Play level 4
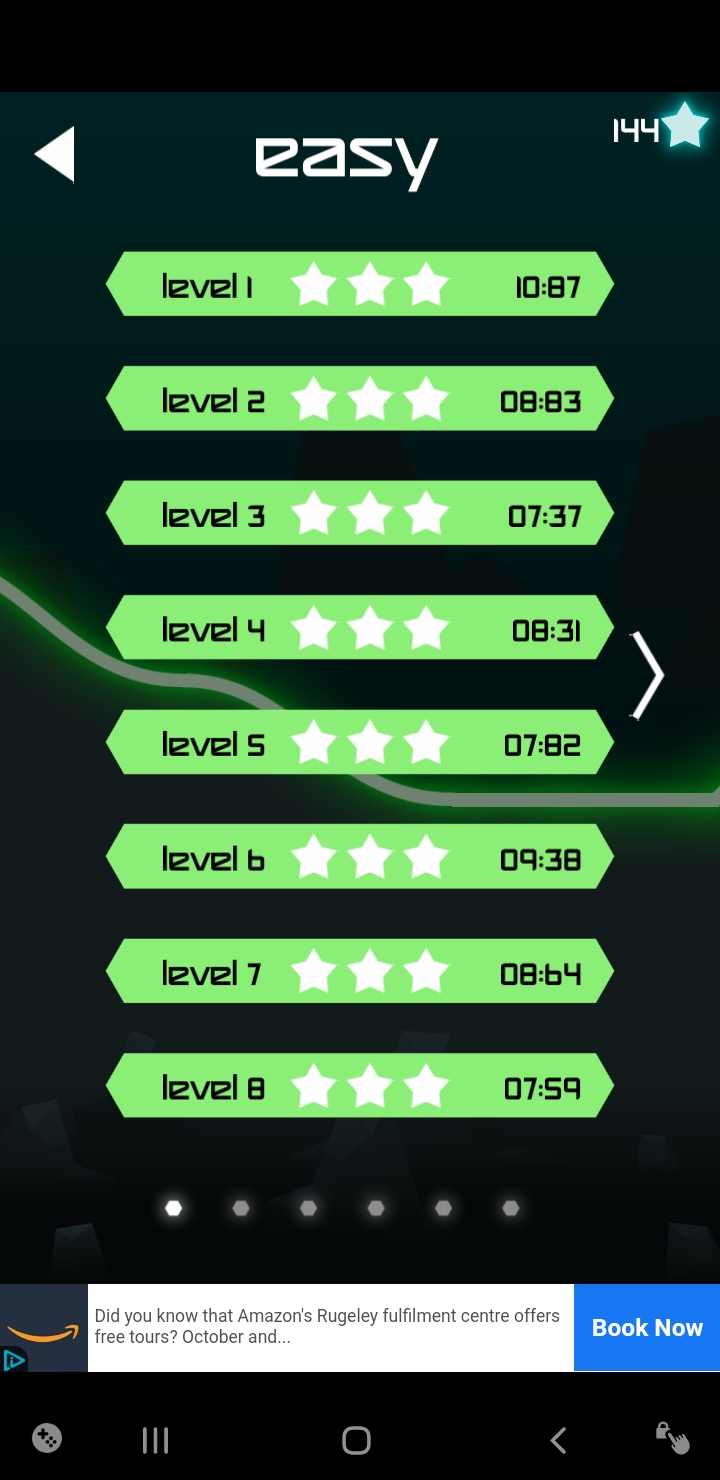Screen dimensions: 720x1480 (x=359, y=629)
